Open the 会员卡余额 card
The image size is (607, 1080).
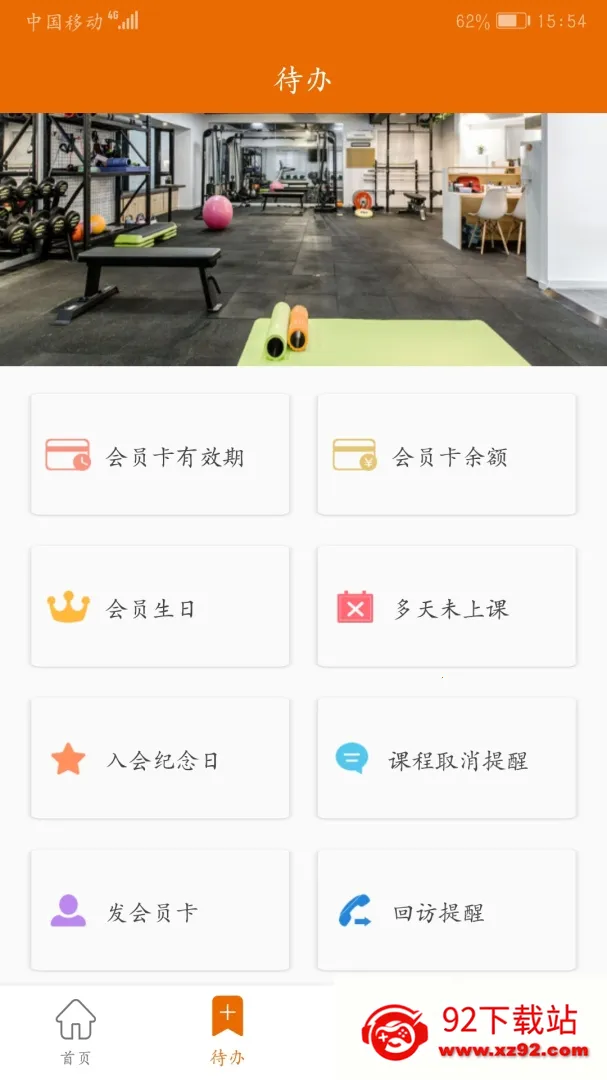click(x=446, y=455)
